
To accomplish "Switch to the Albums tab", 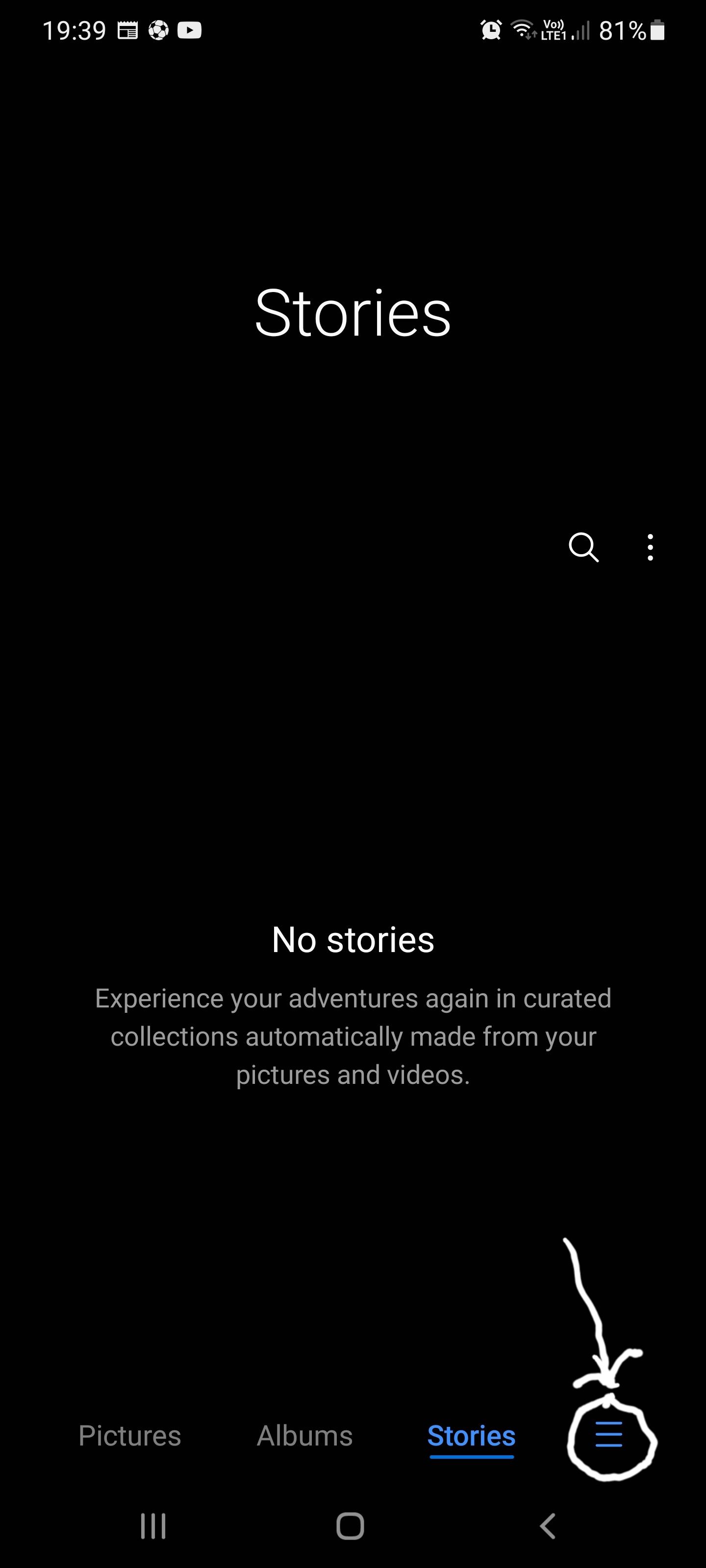I will pyautogui.click(x=304, y=1436).
